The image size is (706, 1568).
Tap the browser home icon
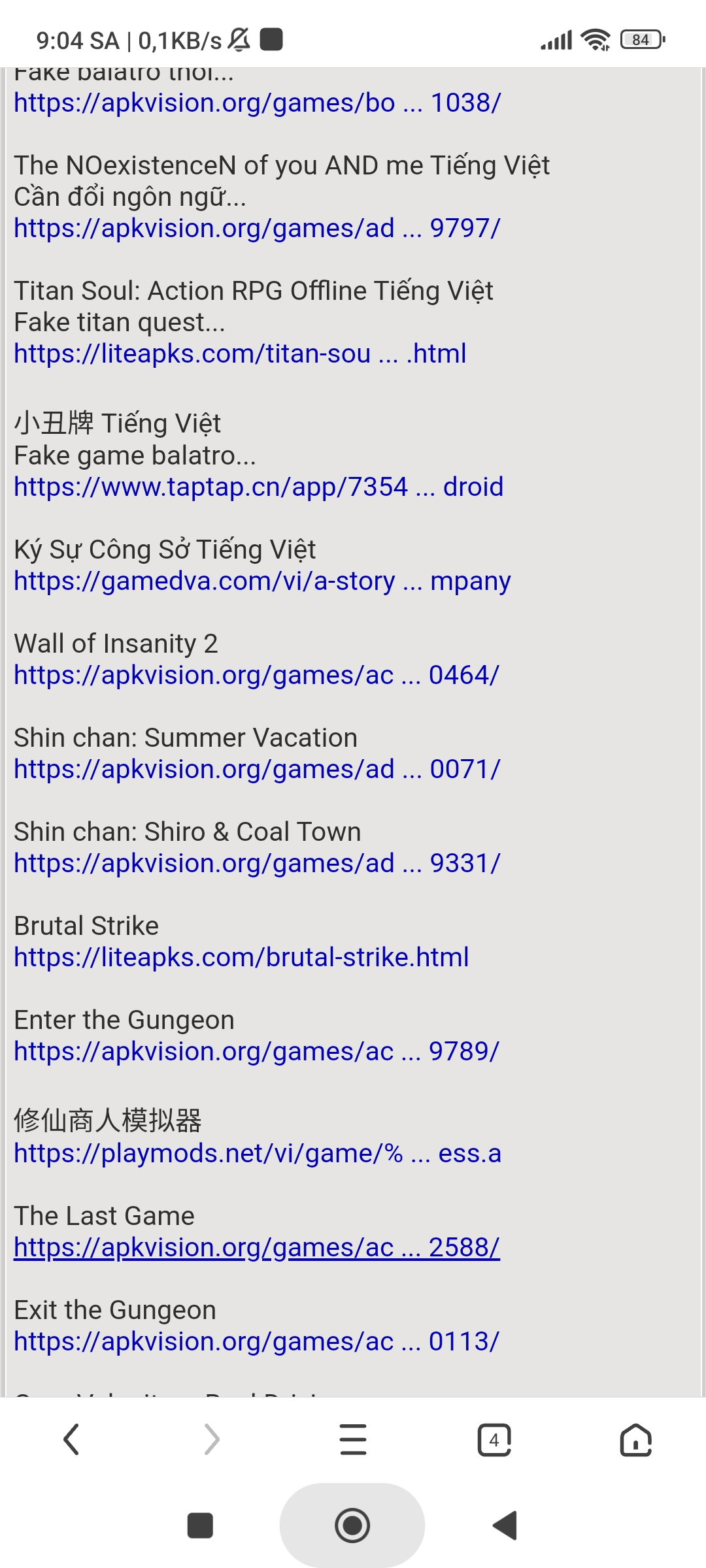click(x=633, y=1437)
